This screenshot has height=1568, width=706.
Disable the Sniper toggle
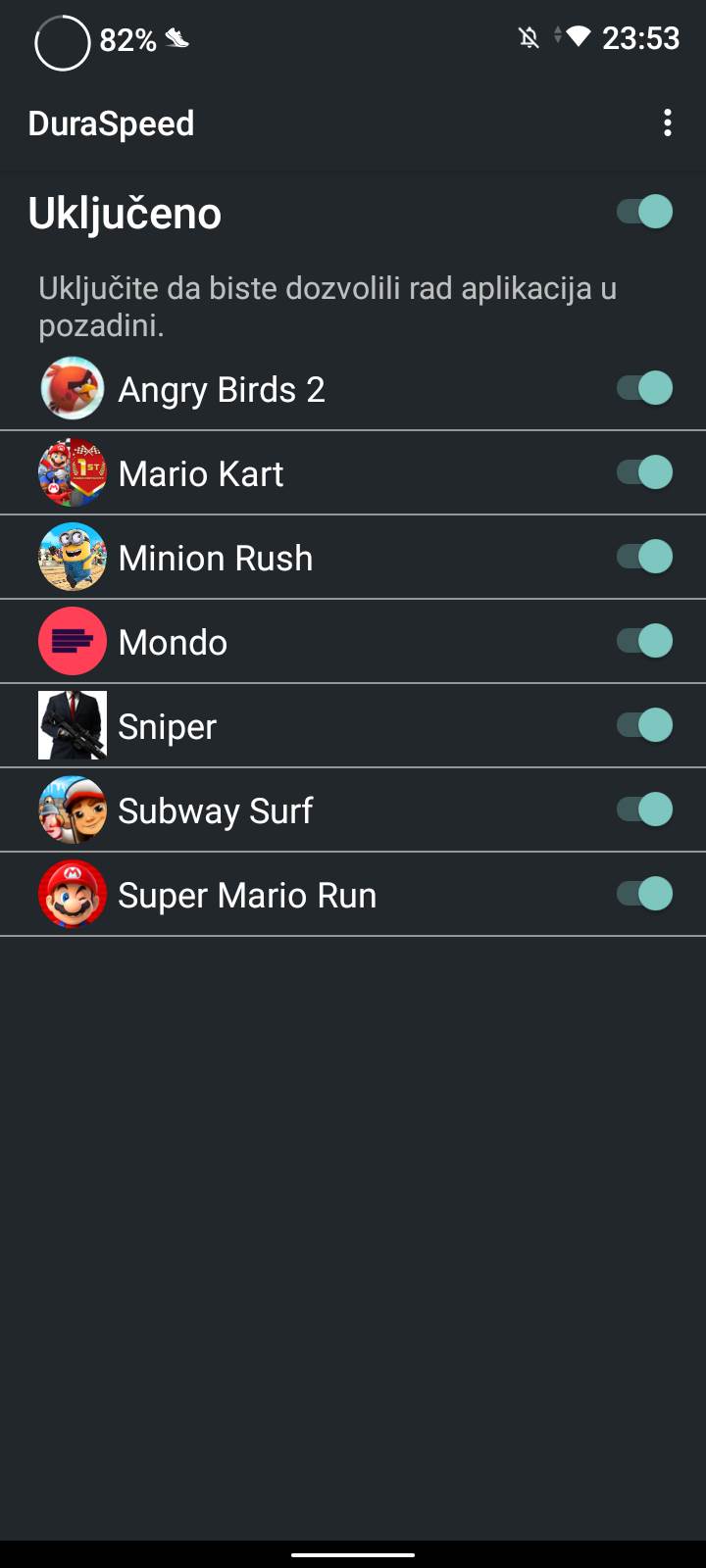tap(644, 725)
